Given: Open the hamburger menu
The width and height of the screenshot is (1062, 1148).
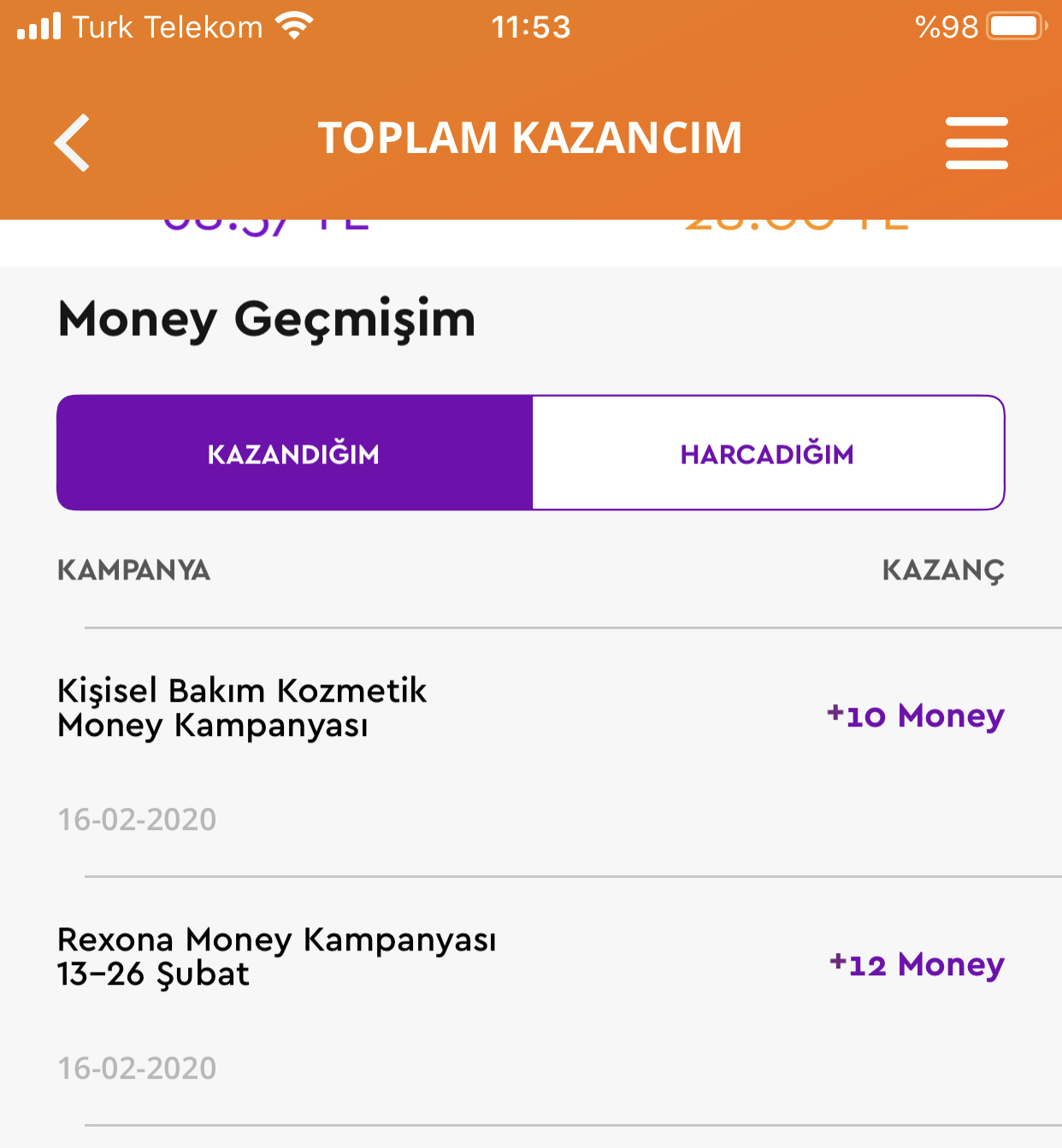Looking at the screenshot, I should (976, 143).
